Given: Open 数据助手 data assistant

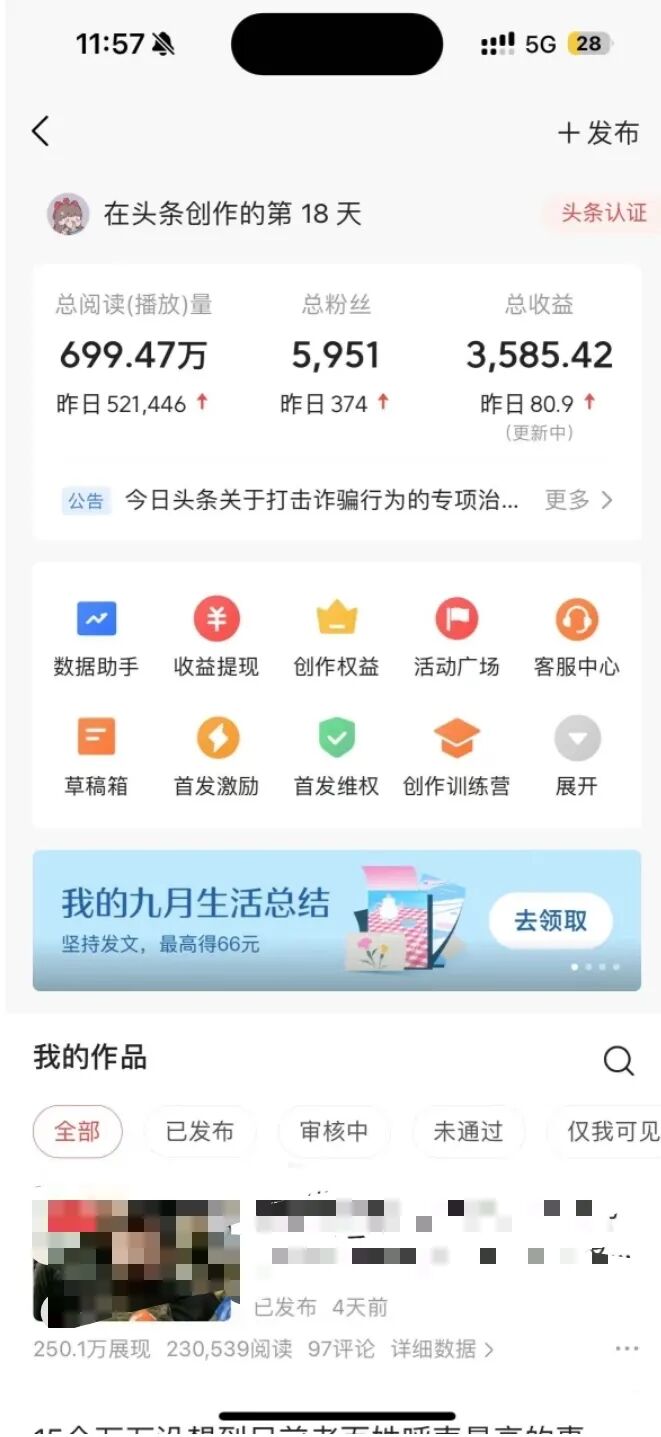Looking at the screenshot, I should [96, 640].
